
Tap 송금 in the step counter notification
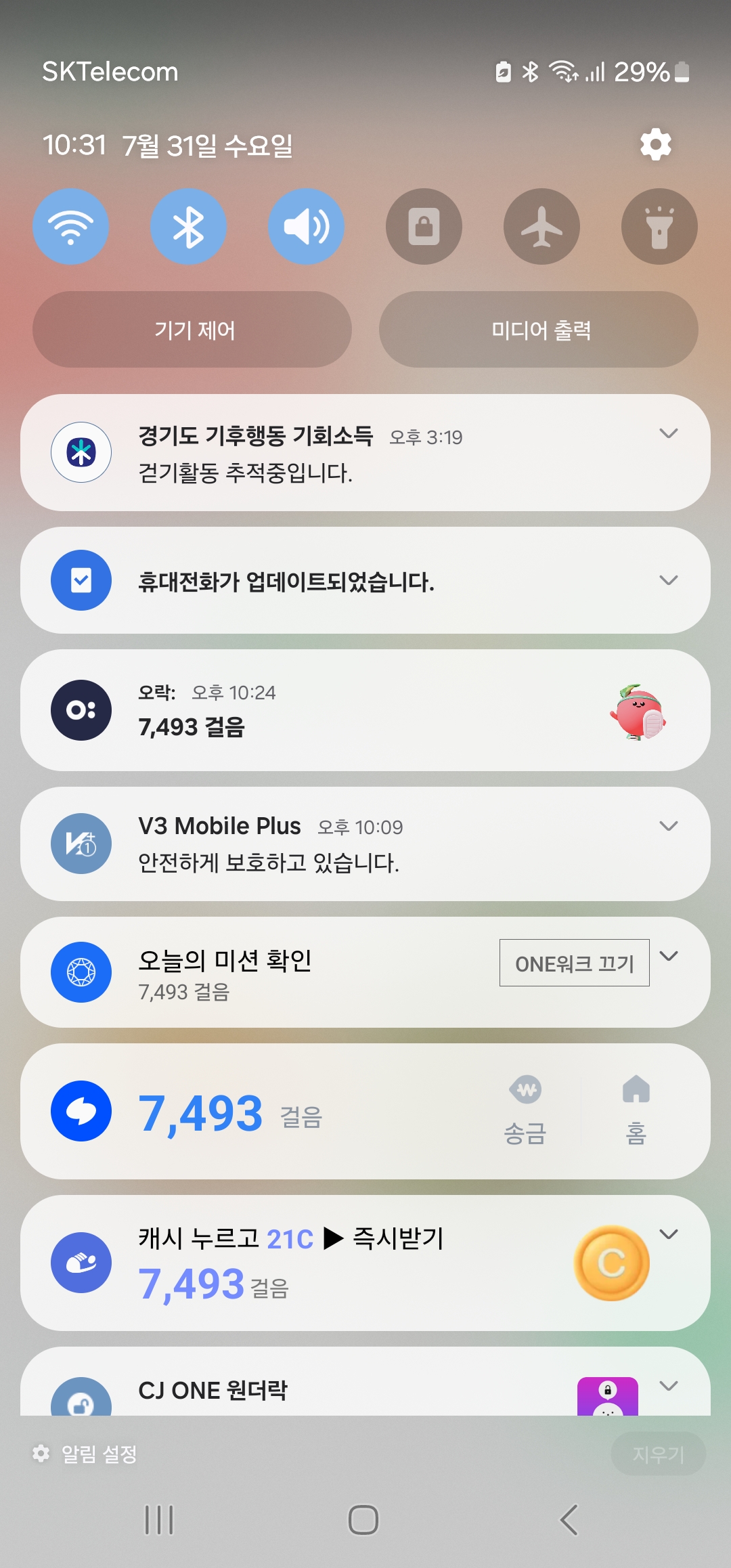(525, 1110)
